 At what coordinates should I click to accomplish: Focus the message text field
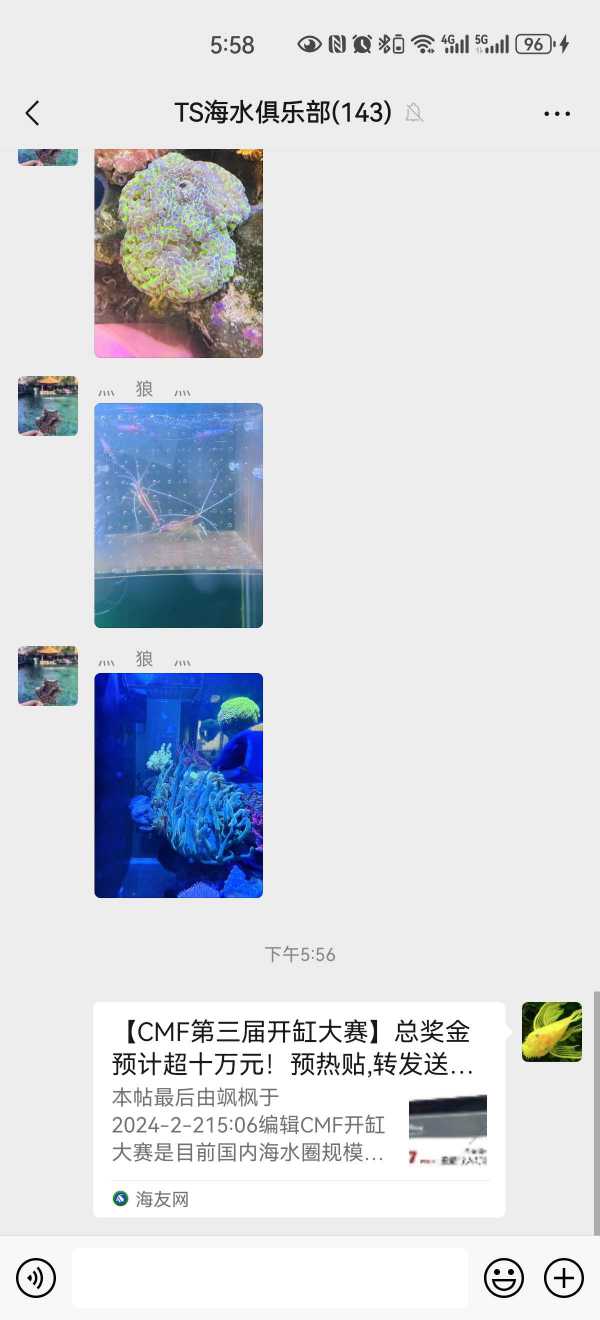click(269, 1277)
